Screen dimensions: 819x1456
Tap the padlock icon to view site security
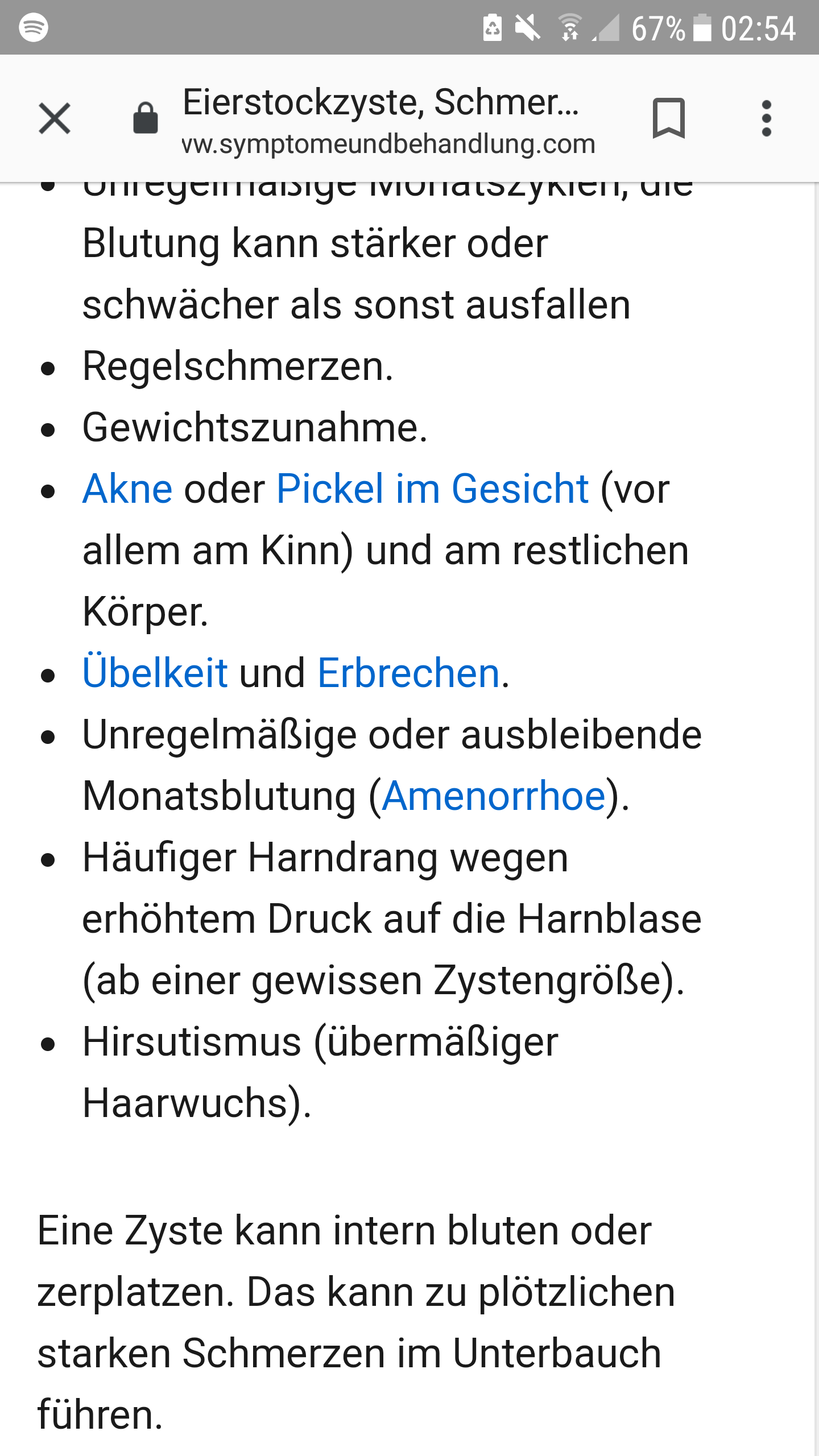coord(146,118)
